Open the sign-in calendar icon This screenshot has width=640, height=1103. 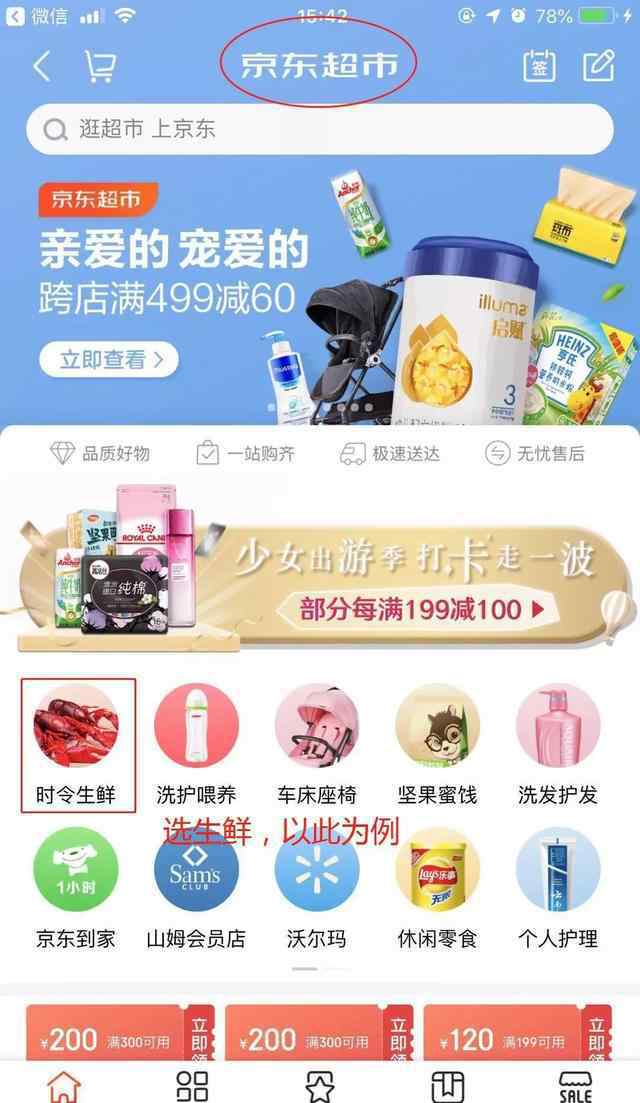click(x=539, y=66)
